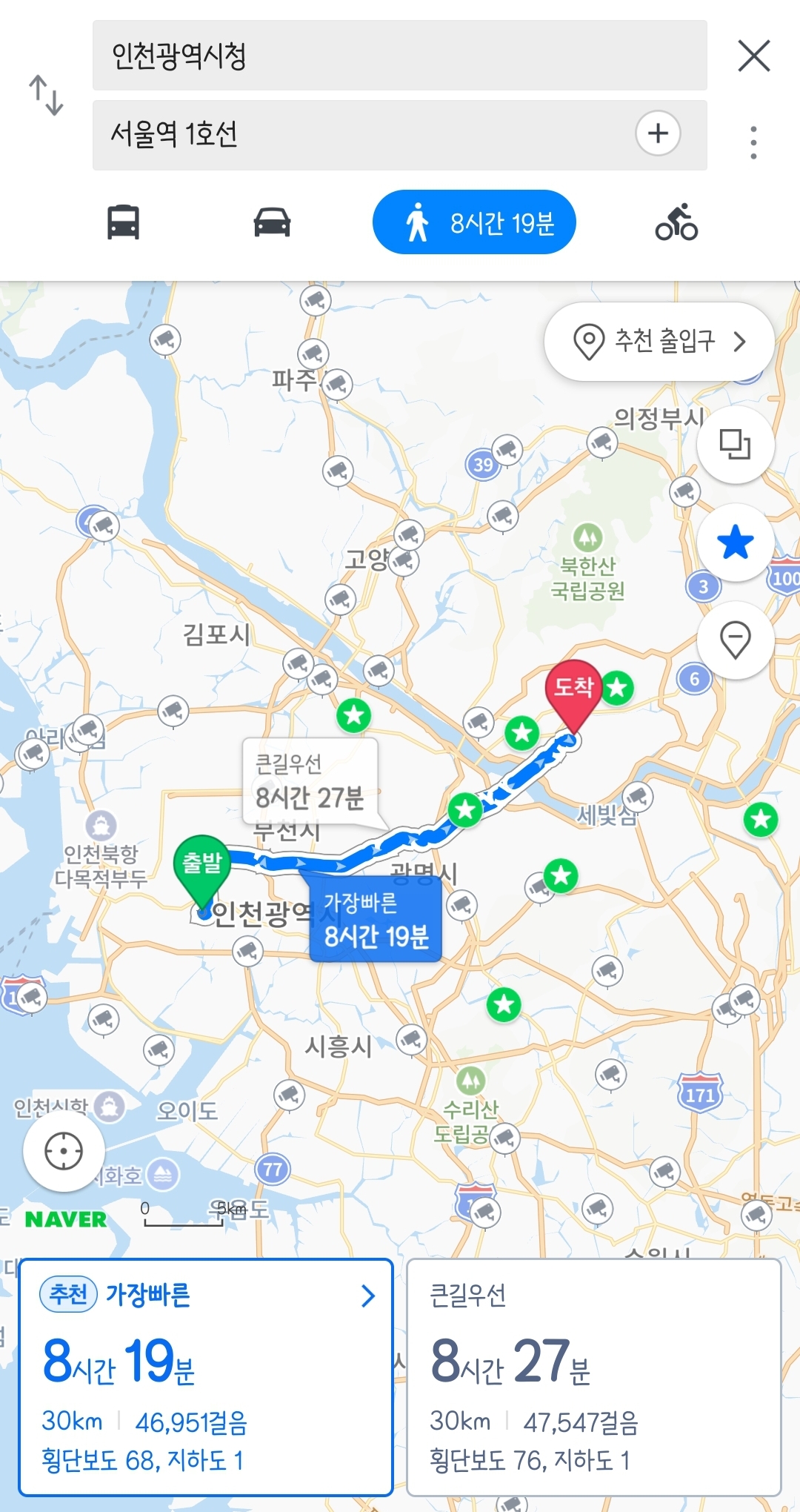This screenshot has height=1512, width=800.
Task: Open the 가장빠른 8시간 19분 route card
Action: pyautogui.click(x=205, y=1376)
